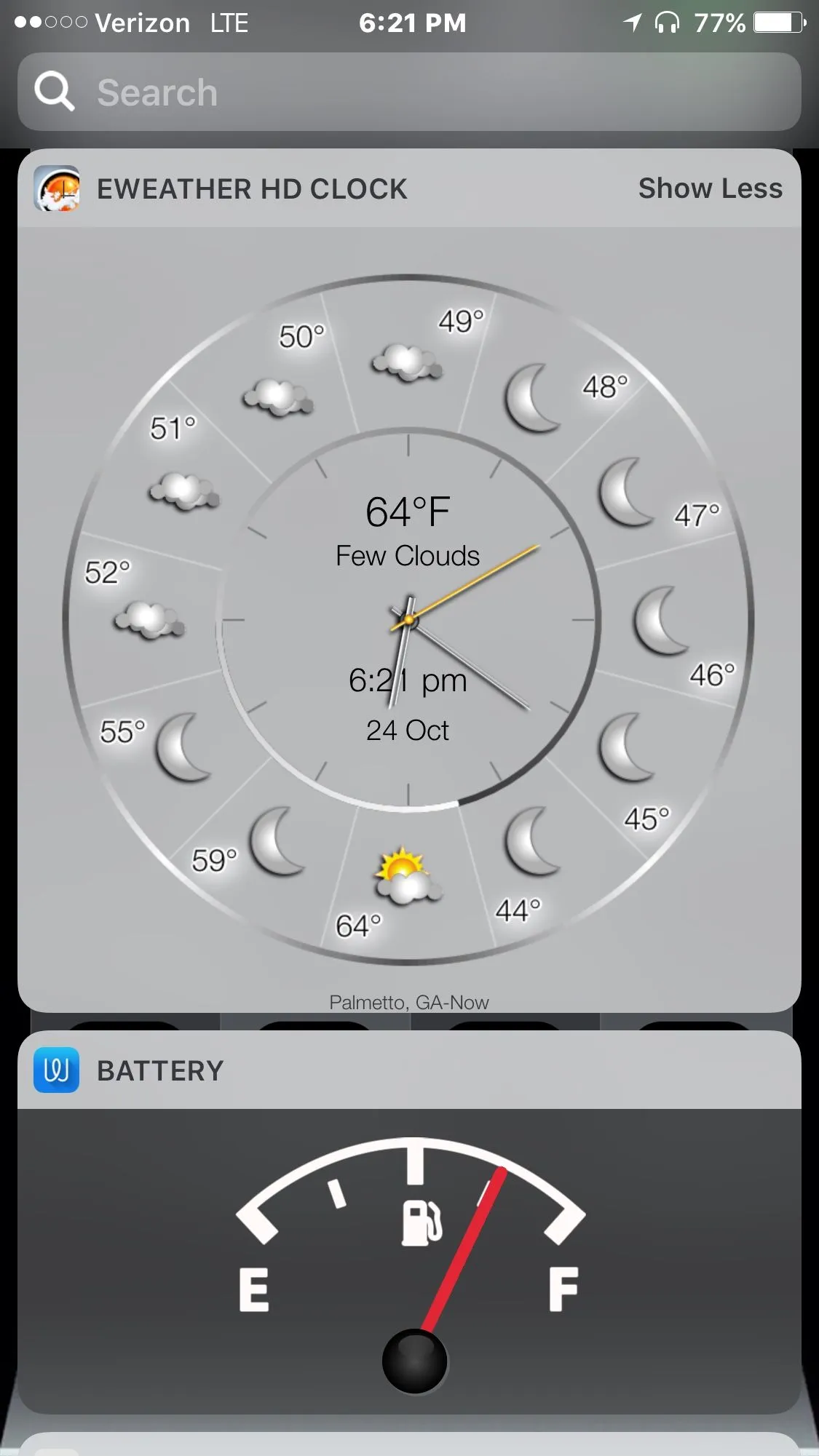
Task: Open the eWeather HD Clock widget
Action: tap(408, 618)
